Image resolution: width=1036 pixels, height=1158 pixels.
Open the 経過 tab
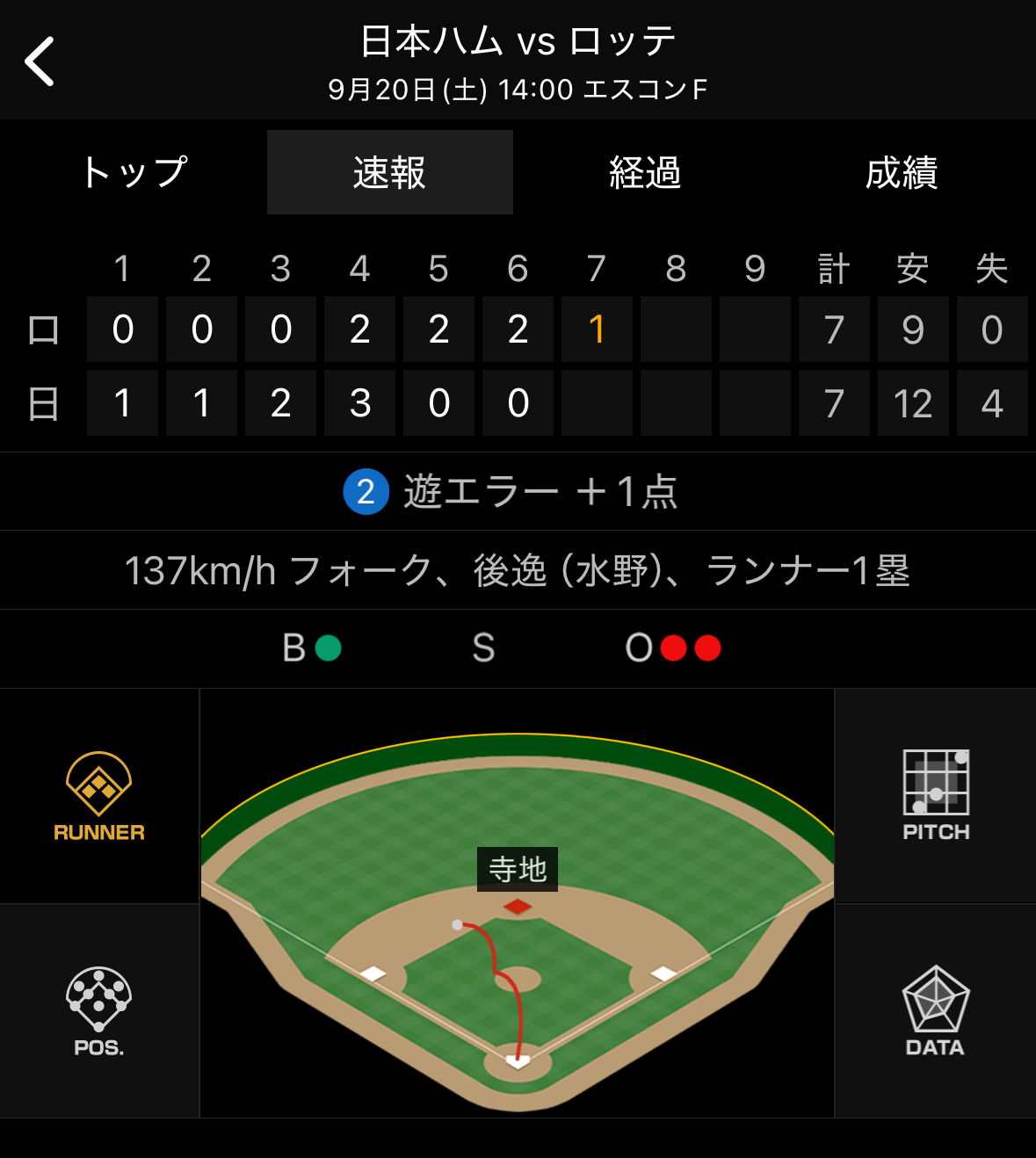(x=645, y=172)
